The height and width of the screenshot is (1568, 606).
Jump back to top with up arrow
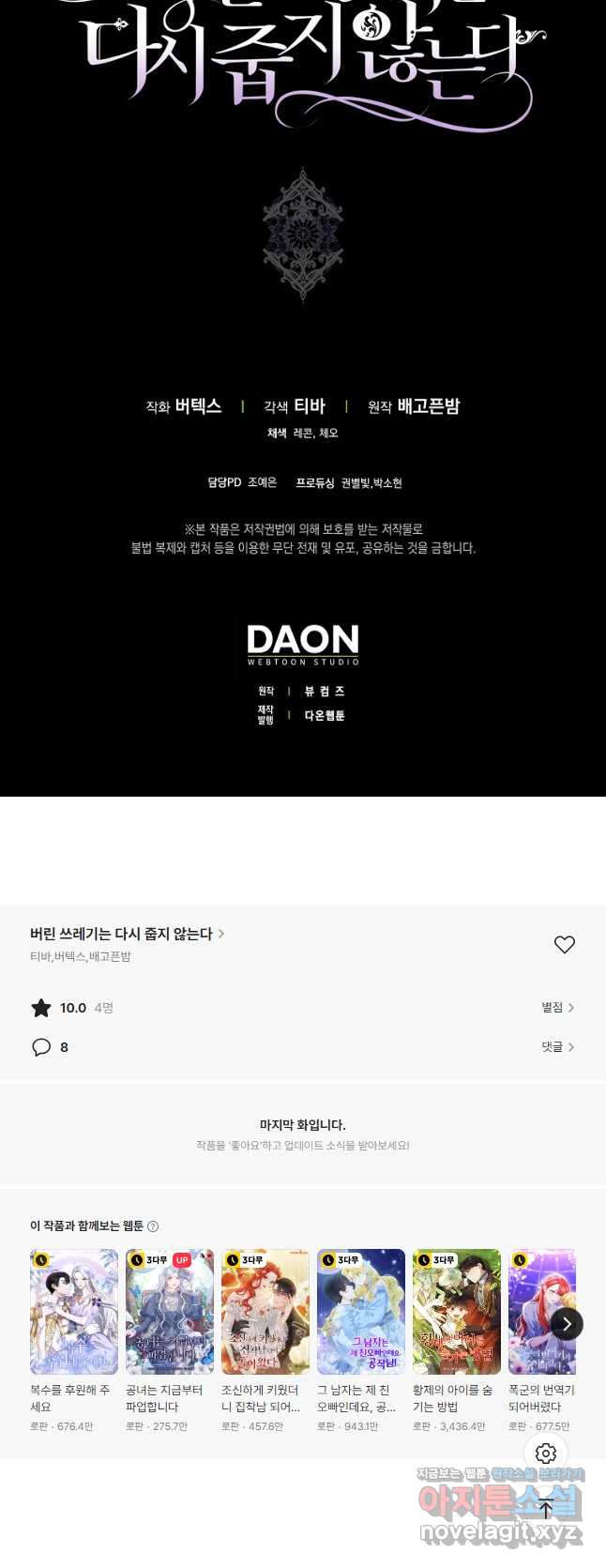546,1510
